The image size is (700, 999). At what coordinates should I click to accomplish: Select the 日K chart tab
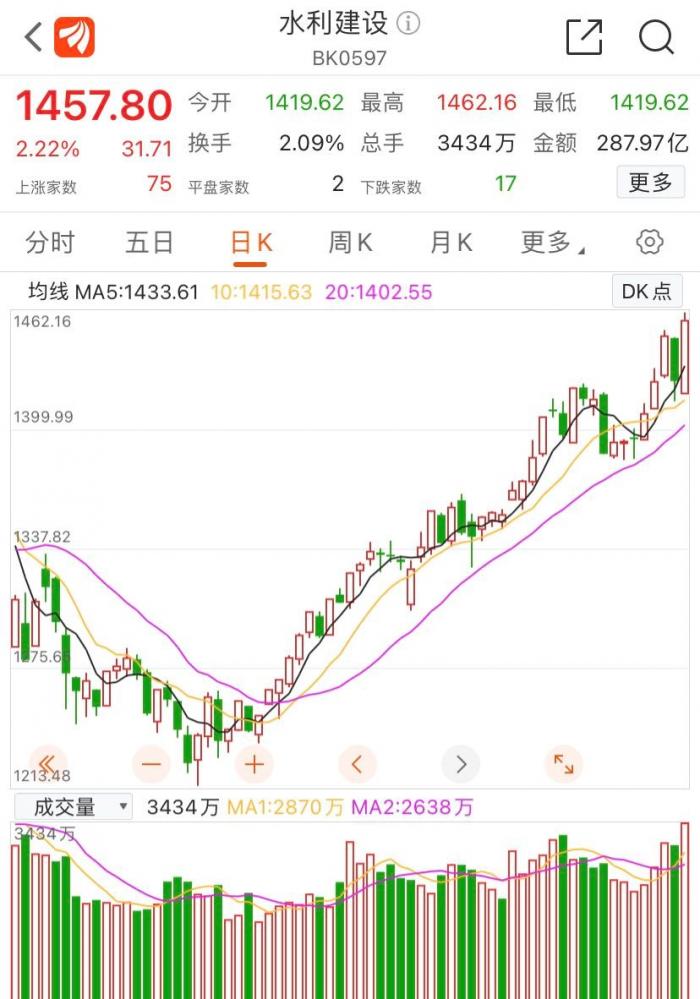click(x=250, y=242)
